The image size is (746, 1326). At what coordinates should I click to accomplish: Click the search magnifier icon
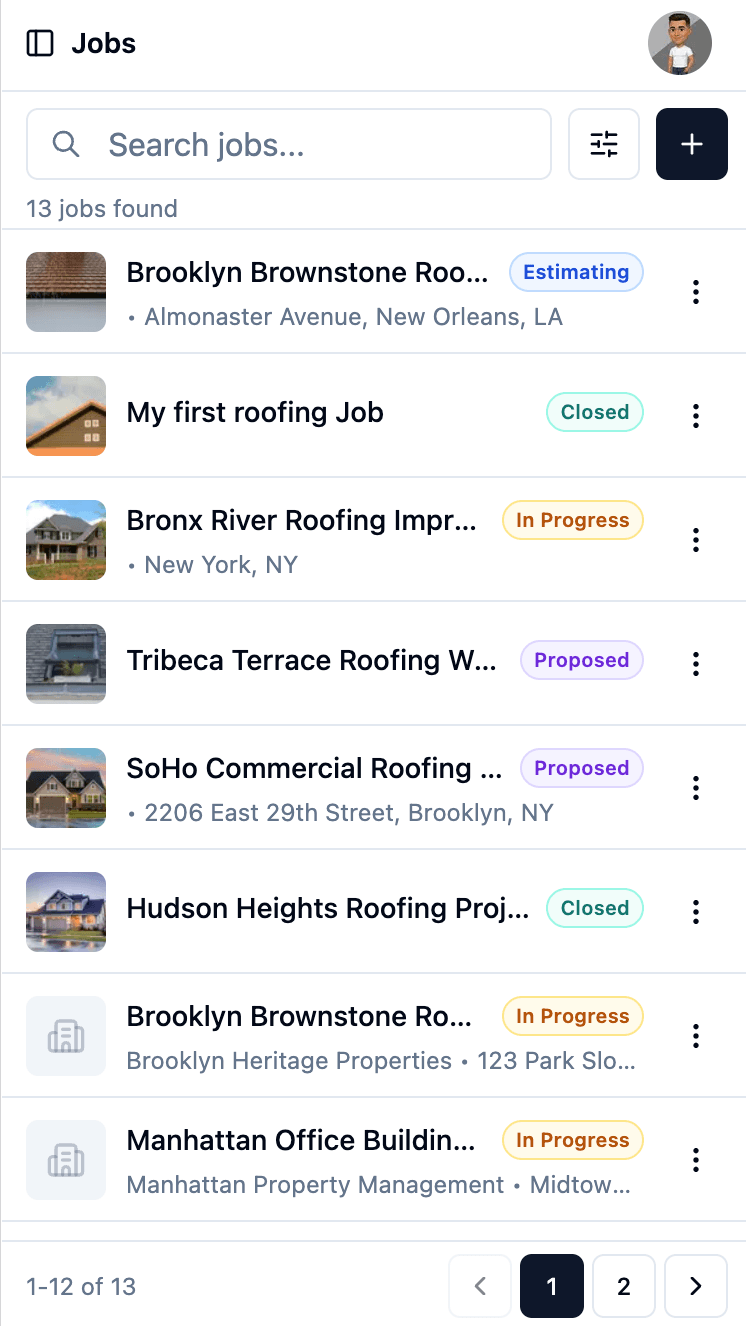click(x=65, y=144)
